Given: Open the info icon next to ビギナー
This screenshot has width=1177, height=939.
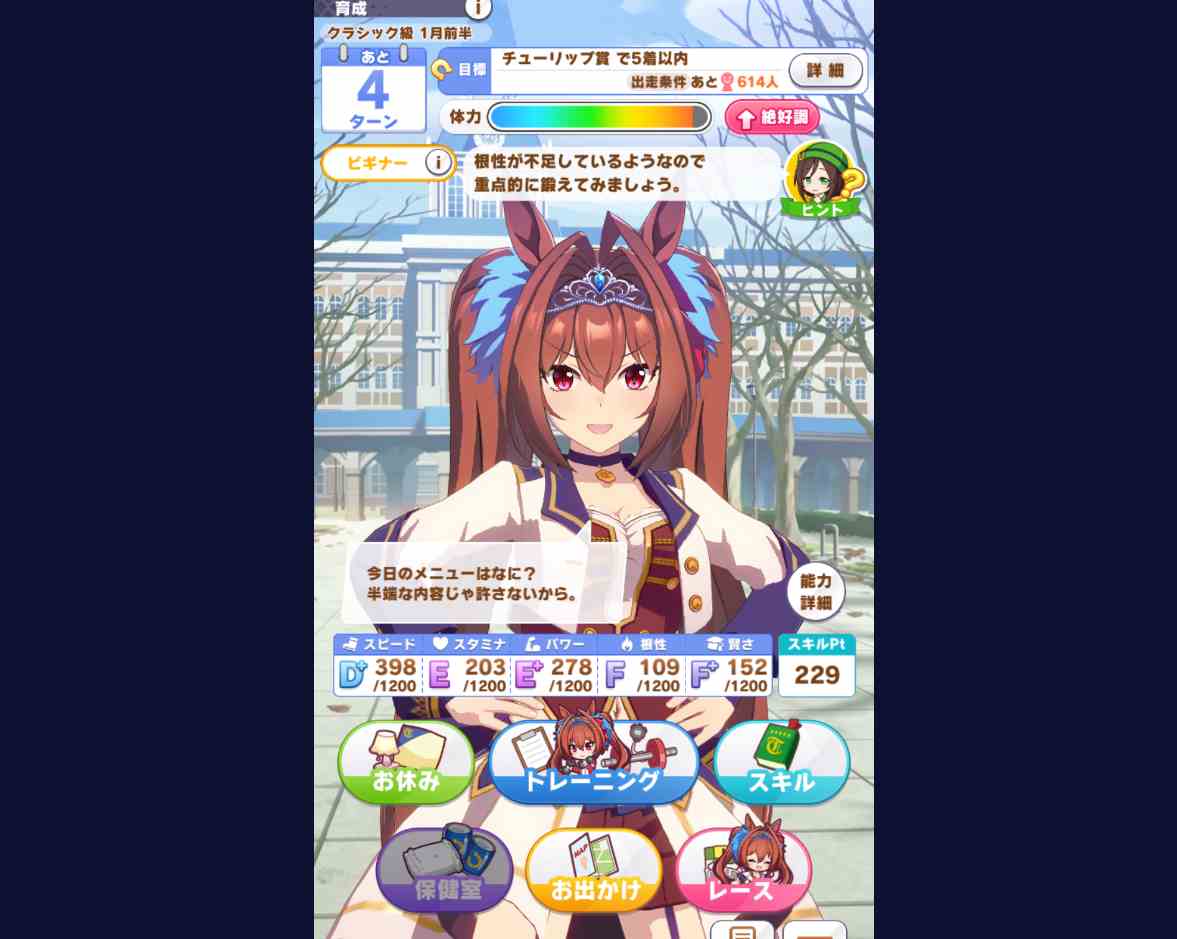Looking at the screenshot, I should coord(437,162).
